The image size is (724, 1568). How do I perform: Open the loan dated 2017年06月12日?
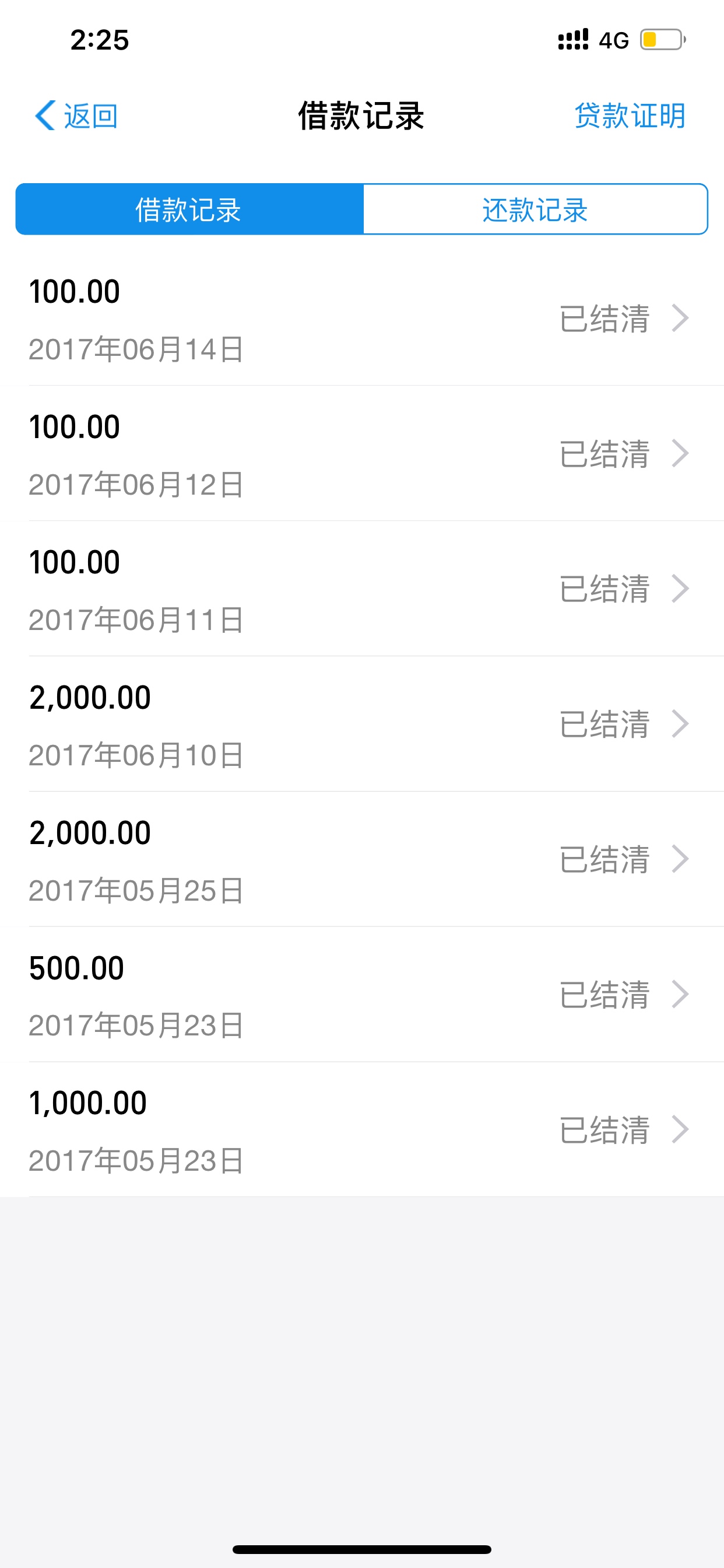pyautogui.click(x=362, y=453)
